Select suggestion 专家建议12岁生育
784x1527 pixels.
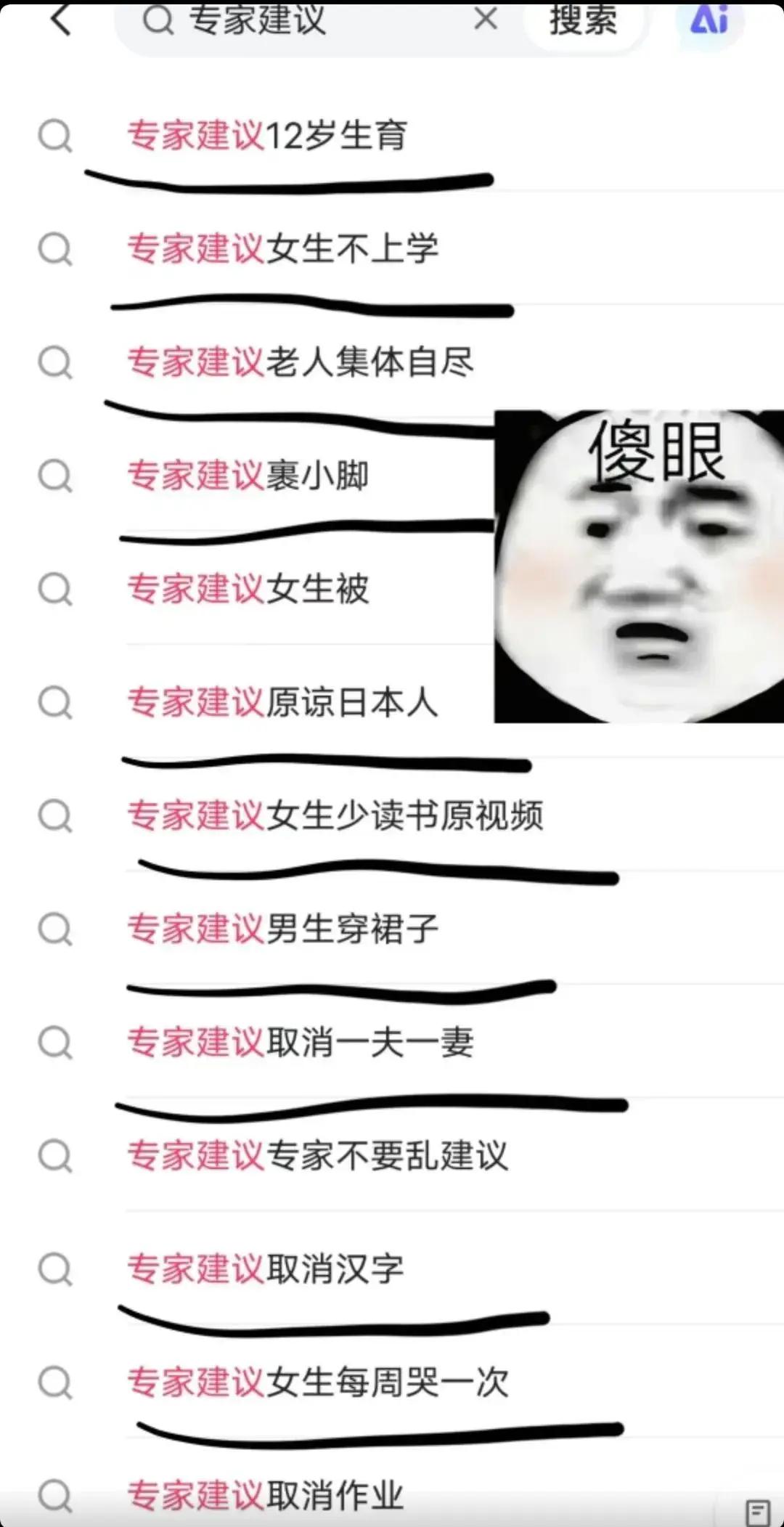267,136
